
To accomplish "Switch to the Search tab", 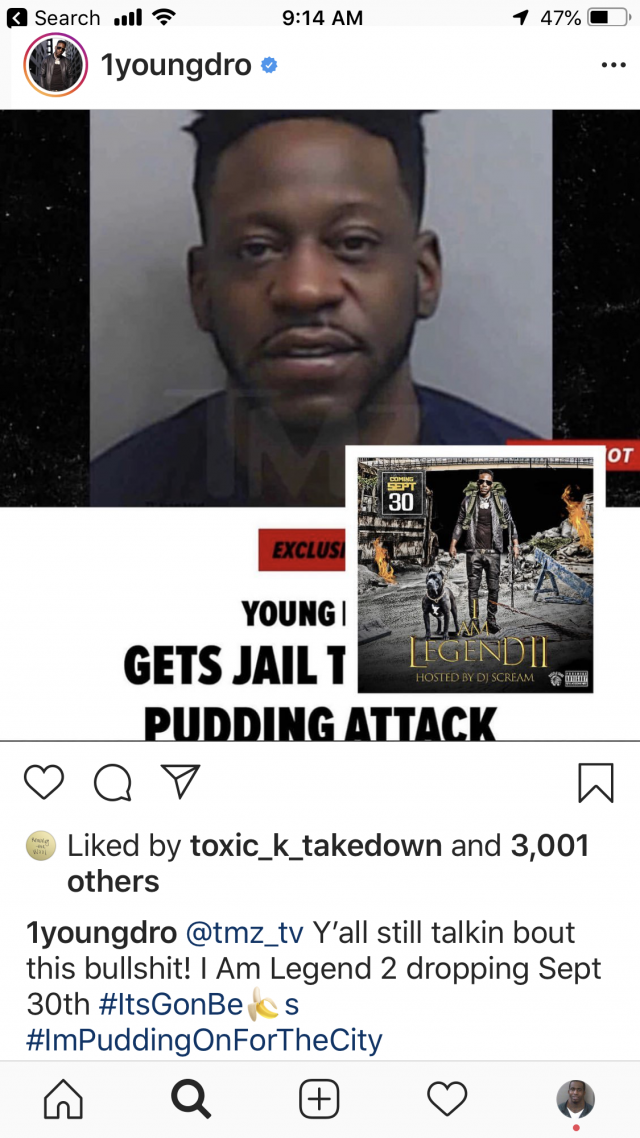I will [191, 1099].
